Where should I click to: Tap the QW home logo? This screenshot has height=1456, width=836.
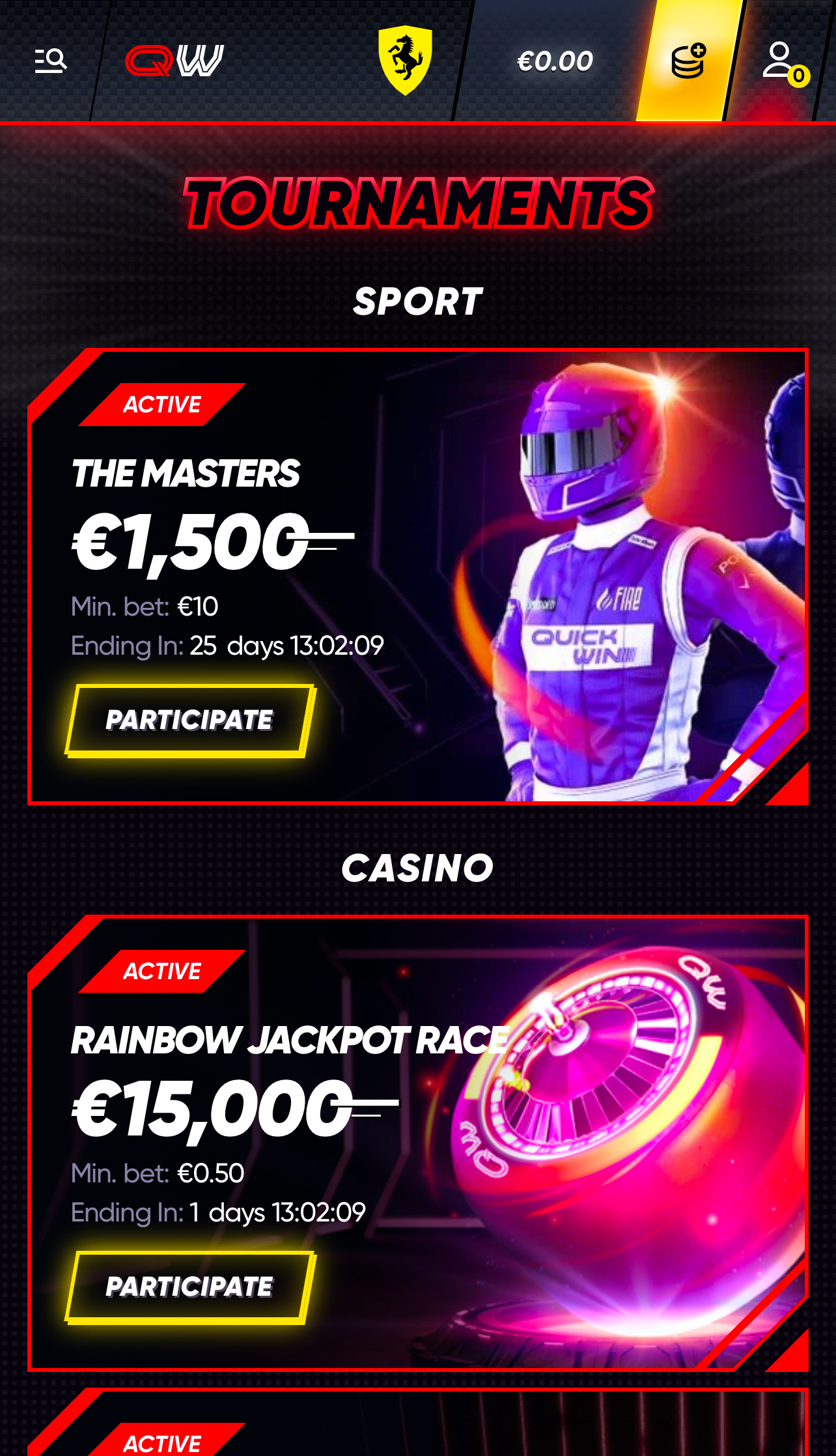(x=174, y=61)
